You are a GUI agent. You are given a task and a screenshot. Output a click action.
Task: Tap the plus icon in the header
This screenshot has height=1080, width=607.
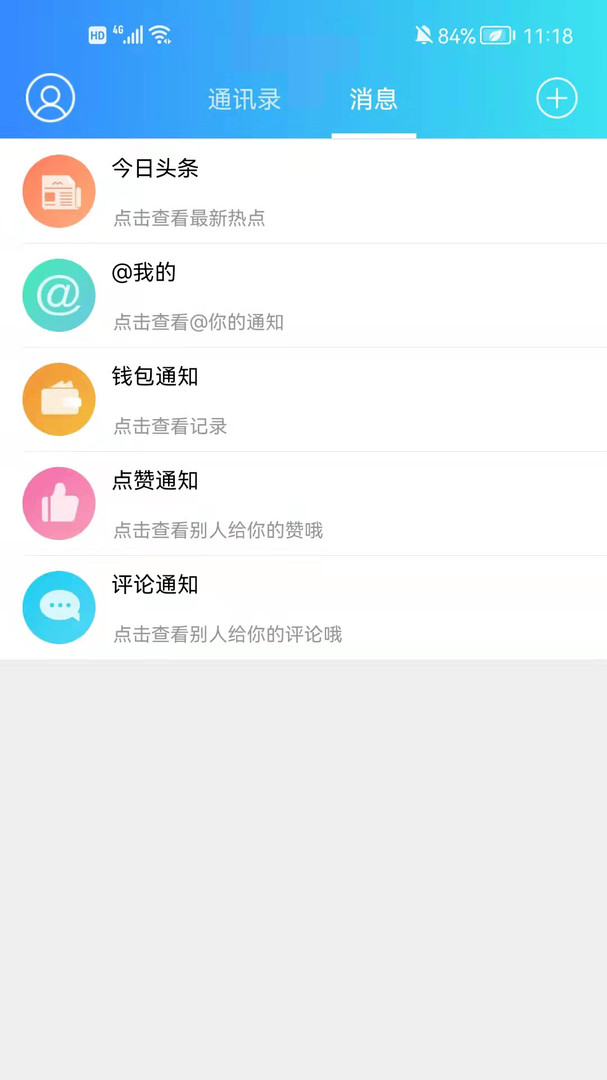[x=557, y=98]
